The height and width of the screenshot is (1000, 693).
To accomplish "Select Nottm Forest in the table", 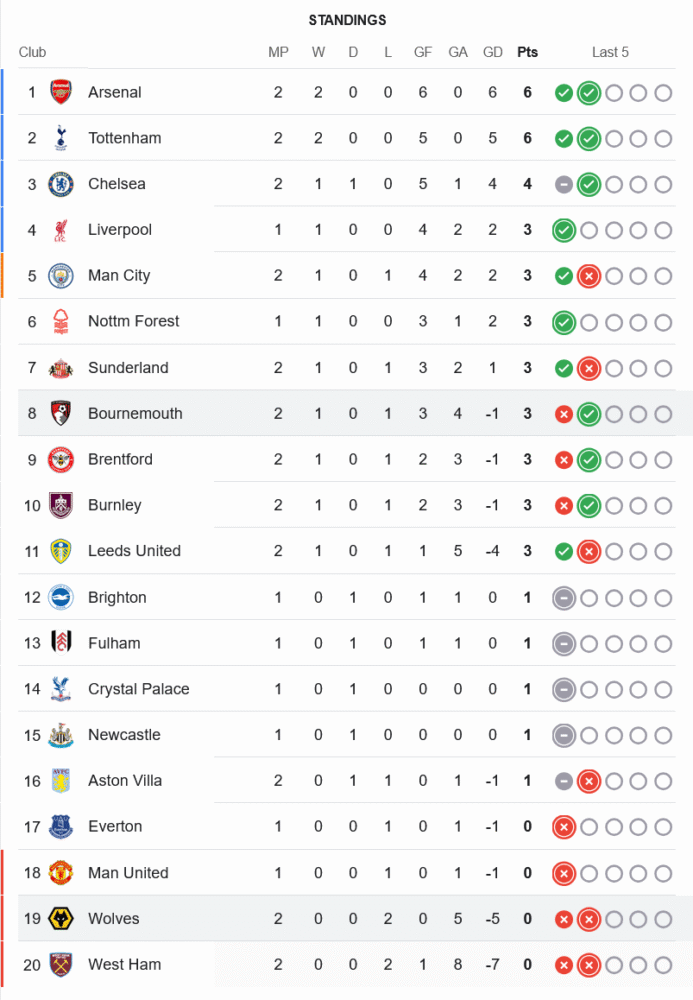I will pos(133,321).
